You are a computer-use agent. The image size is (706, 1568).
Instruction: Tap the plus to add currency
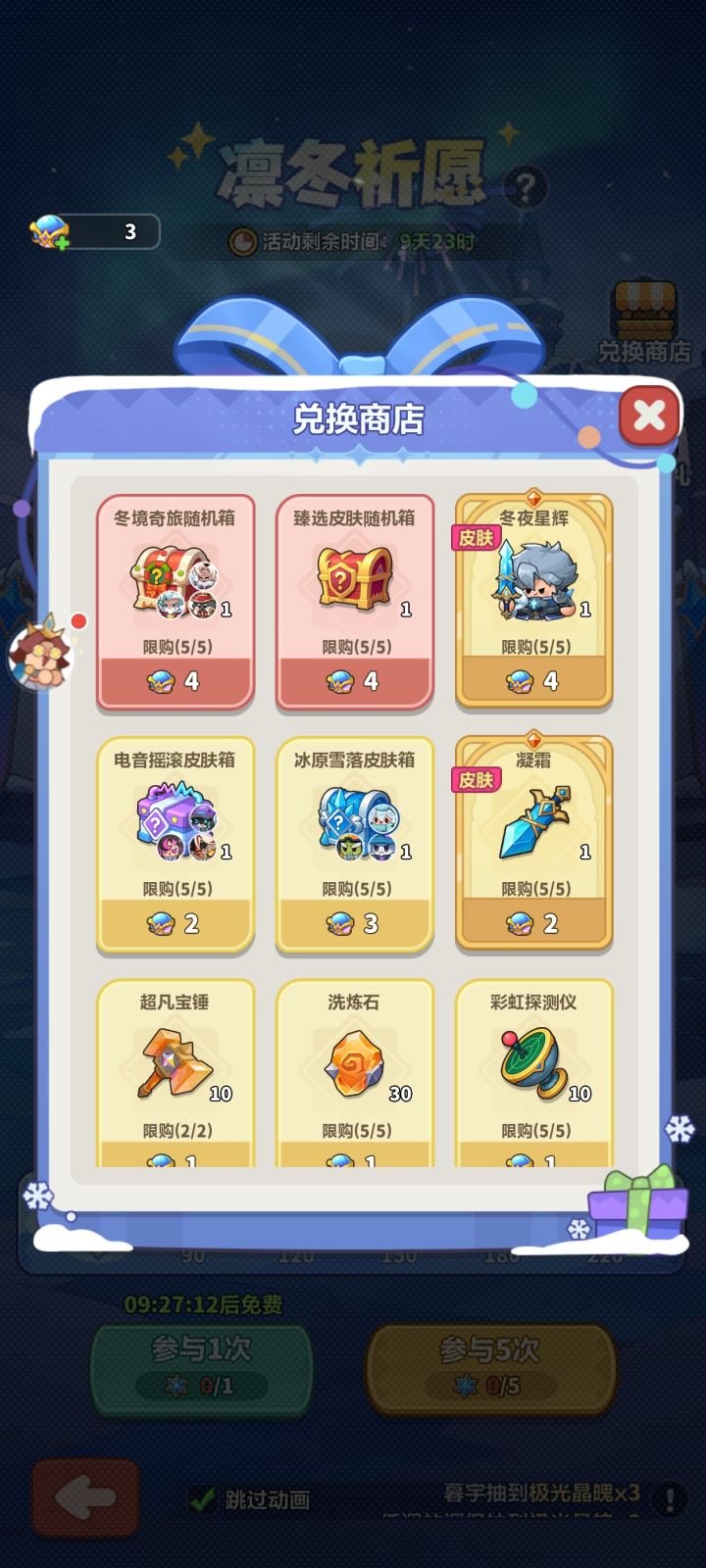[61, 243]
